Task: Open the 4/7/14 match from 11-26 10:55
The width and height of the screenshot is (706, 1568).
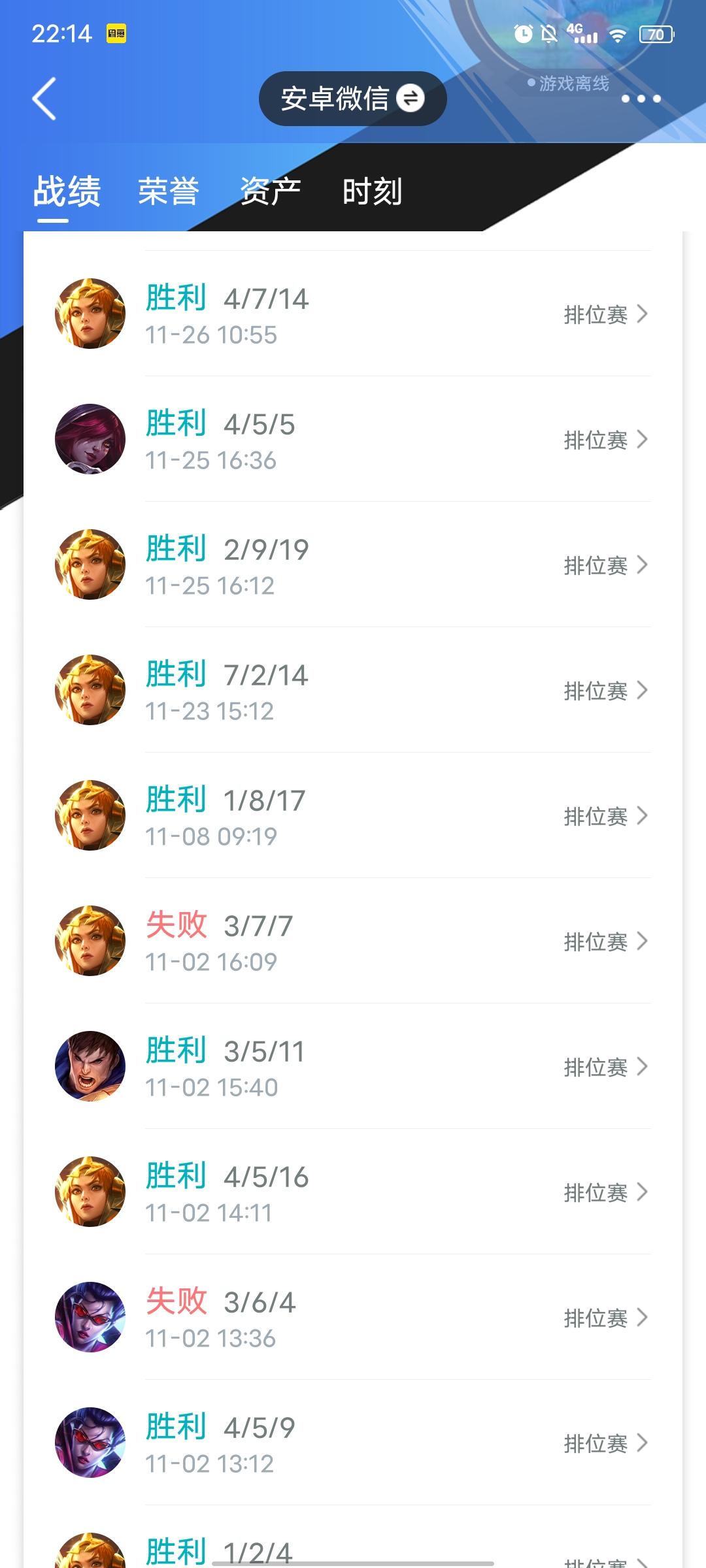Action: pos(353,314)
